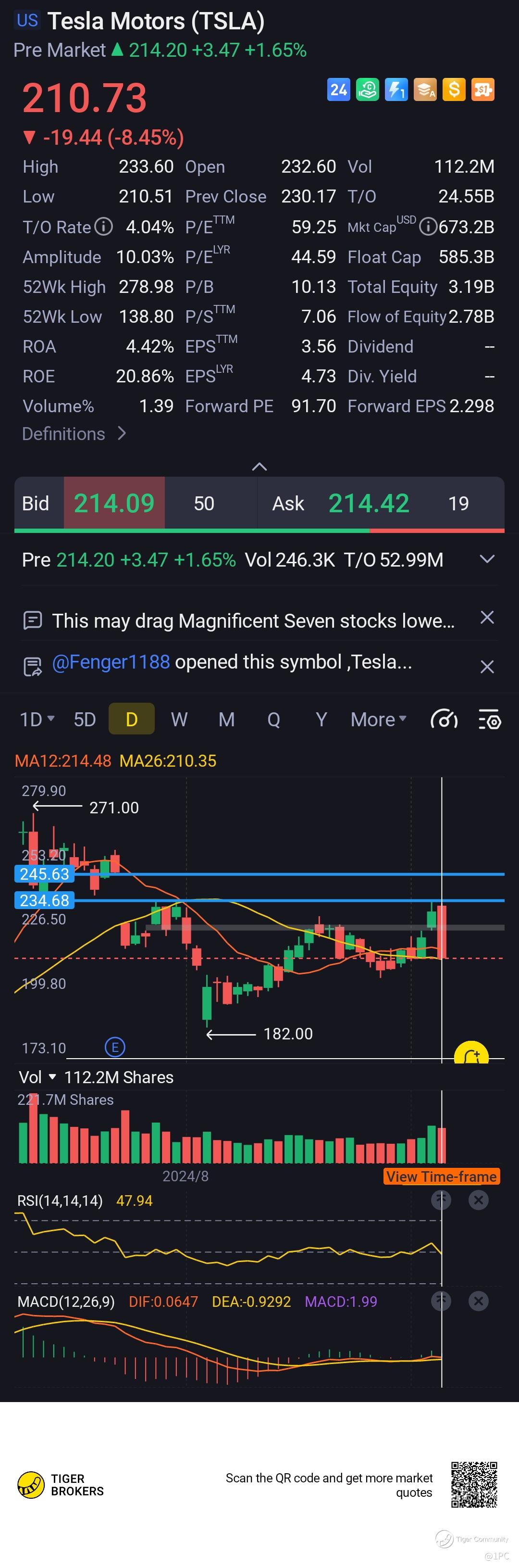The height and width of the screenshot is (1568, 519).
Task: Change the Vol indicator dropdown
Action: coord(37,1077)
